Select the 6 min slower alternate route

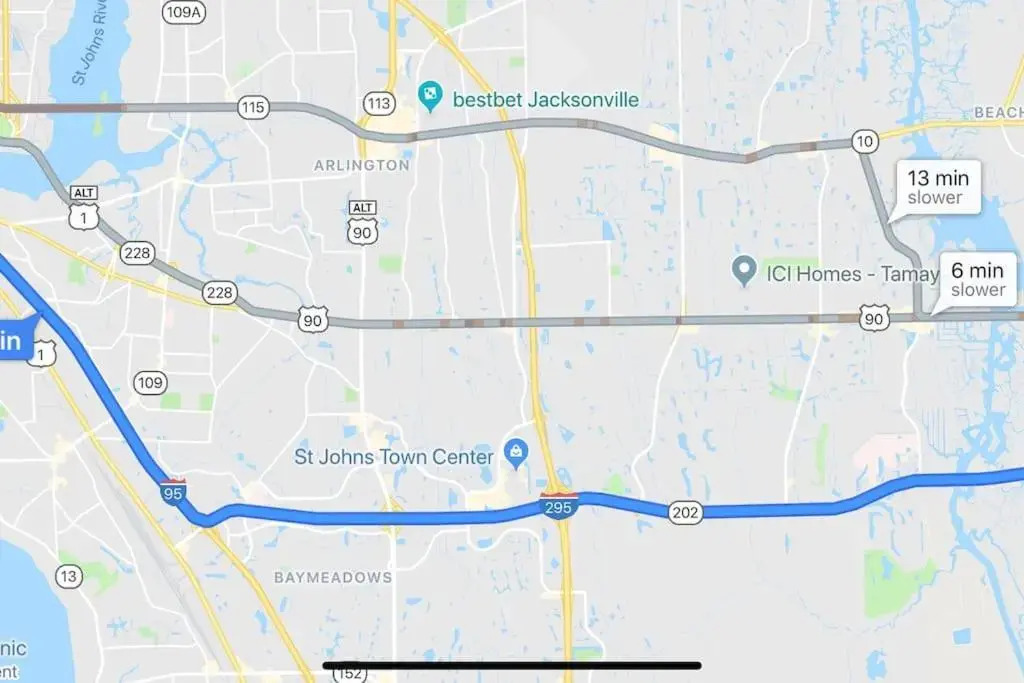click(x=977, y=279)
